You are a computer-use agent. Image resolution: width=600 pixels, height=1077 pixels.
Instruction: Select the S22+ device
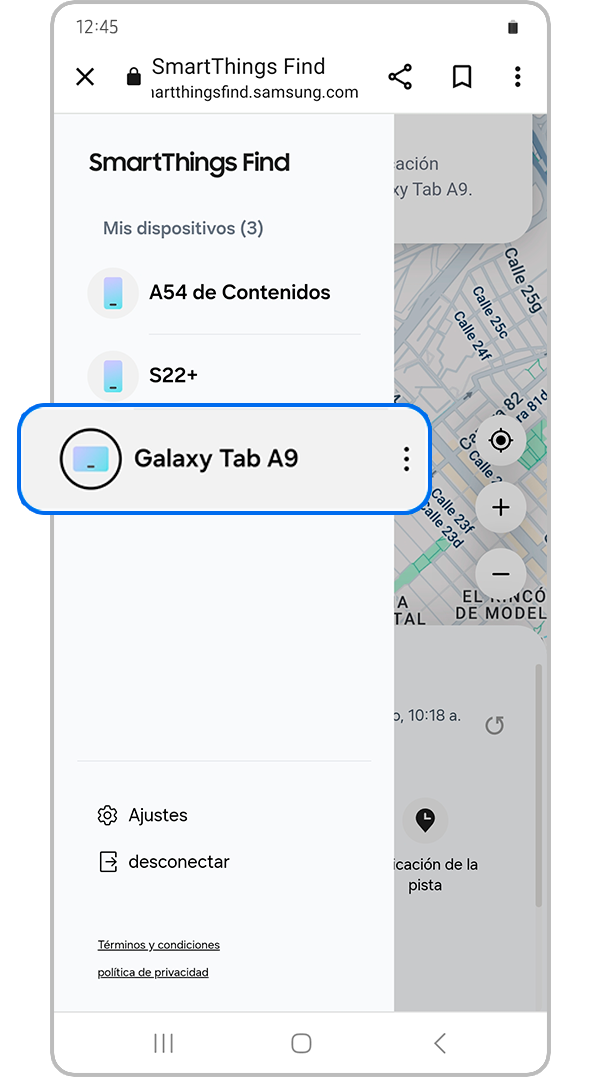click(x=173, y=375)
